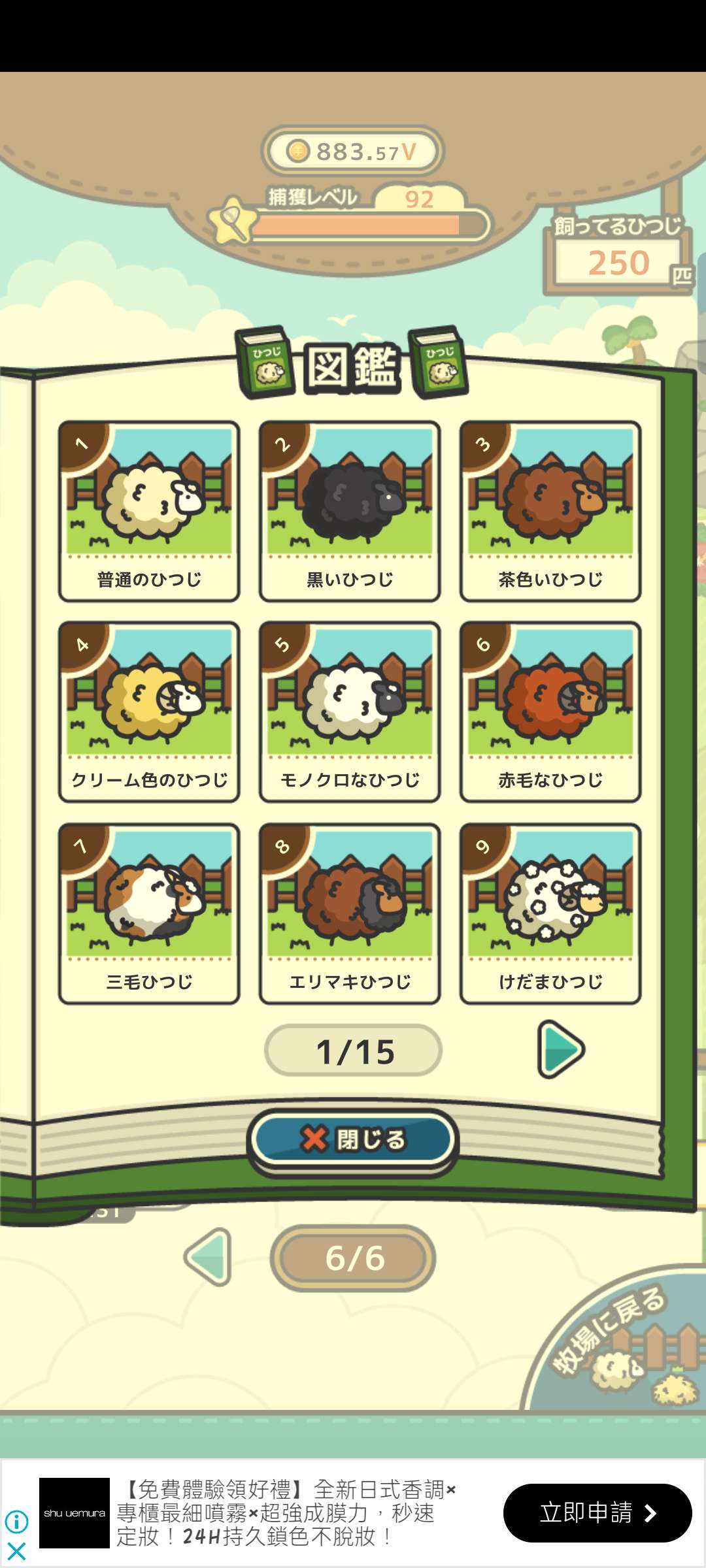View the けだまひつじ entry

click(x=550, y=913)
